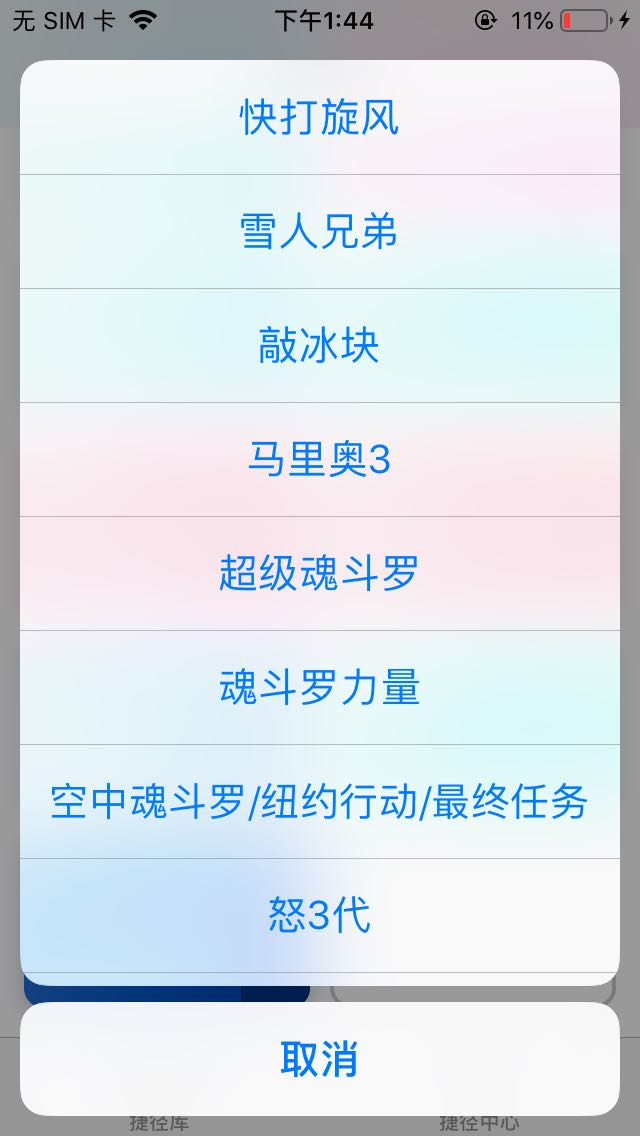Choose 魂斗罗力量 from the list
The height and width of the screenshot is (1136, 640).
pos(320,688)
